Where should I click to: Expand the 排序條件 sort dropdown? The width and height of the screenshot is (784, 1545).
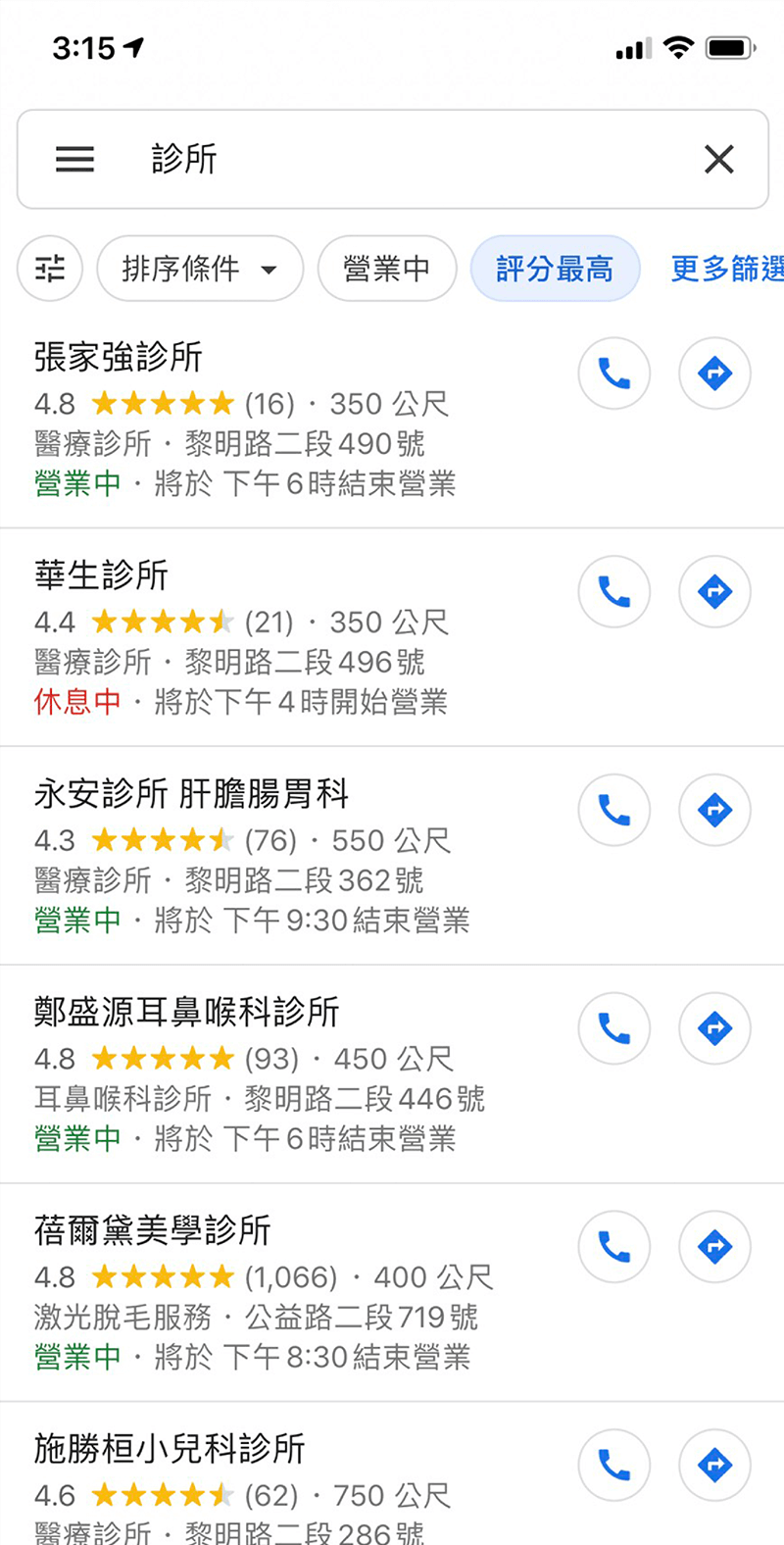pyautogui.click(x=200, y=269)
